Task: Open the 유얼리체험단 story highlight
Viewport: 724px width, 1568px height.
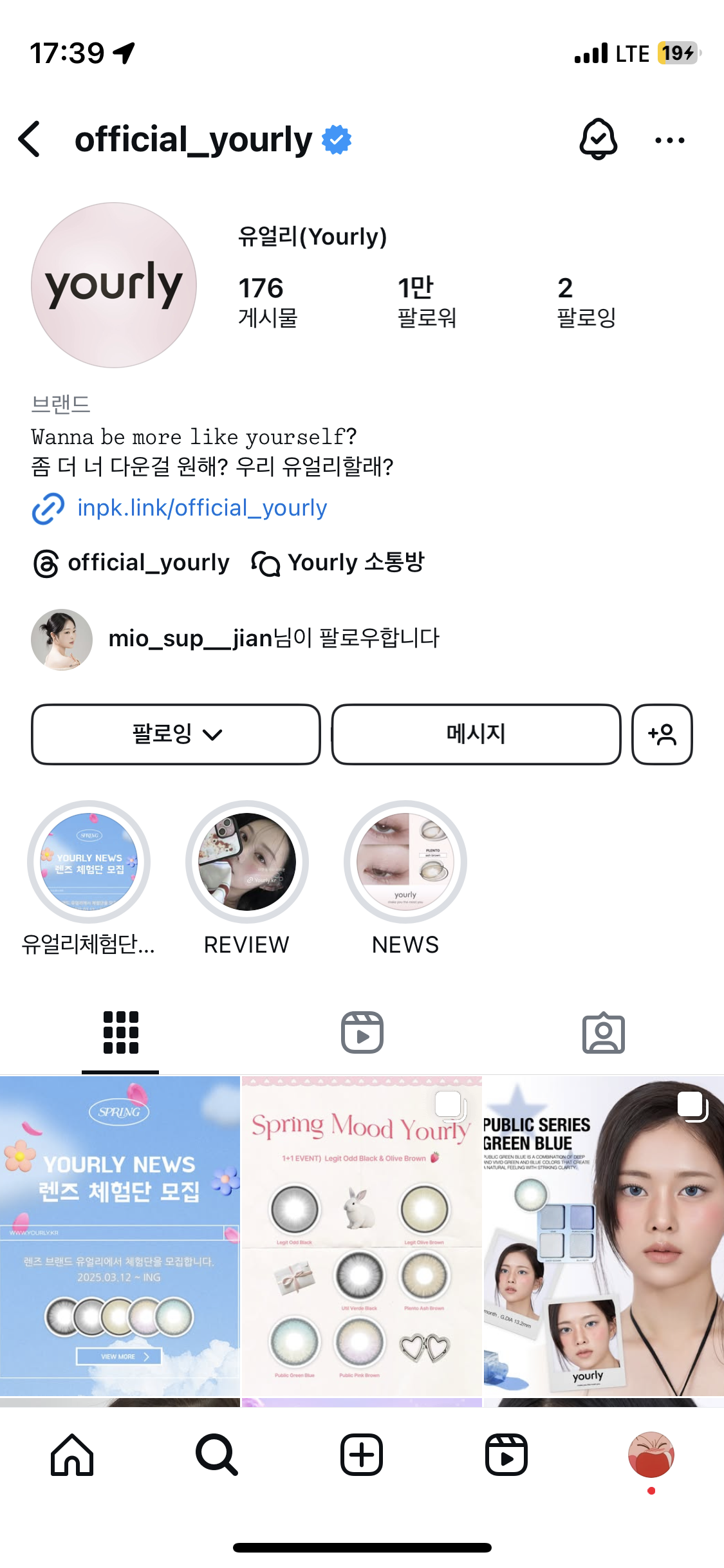Action: tap(89, 862)
